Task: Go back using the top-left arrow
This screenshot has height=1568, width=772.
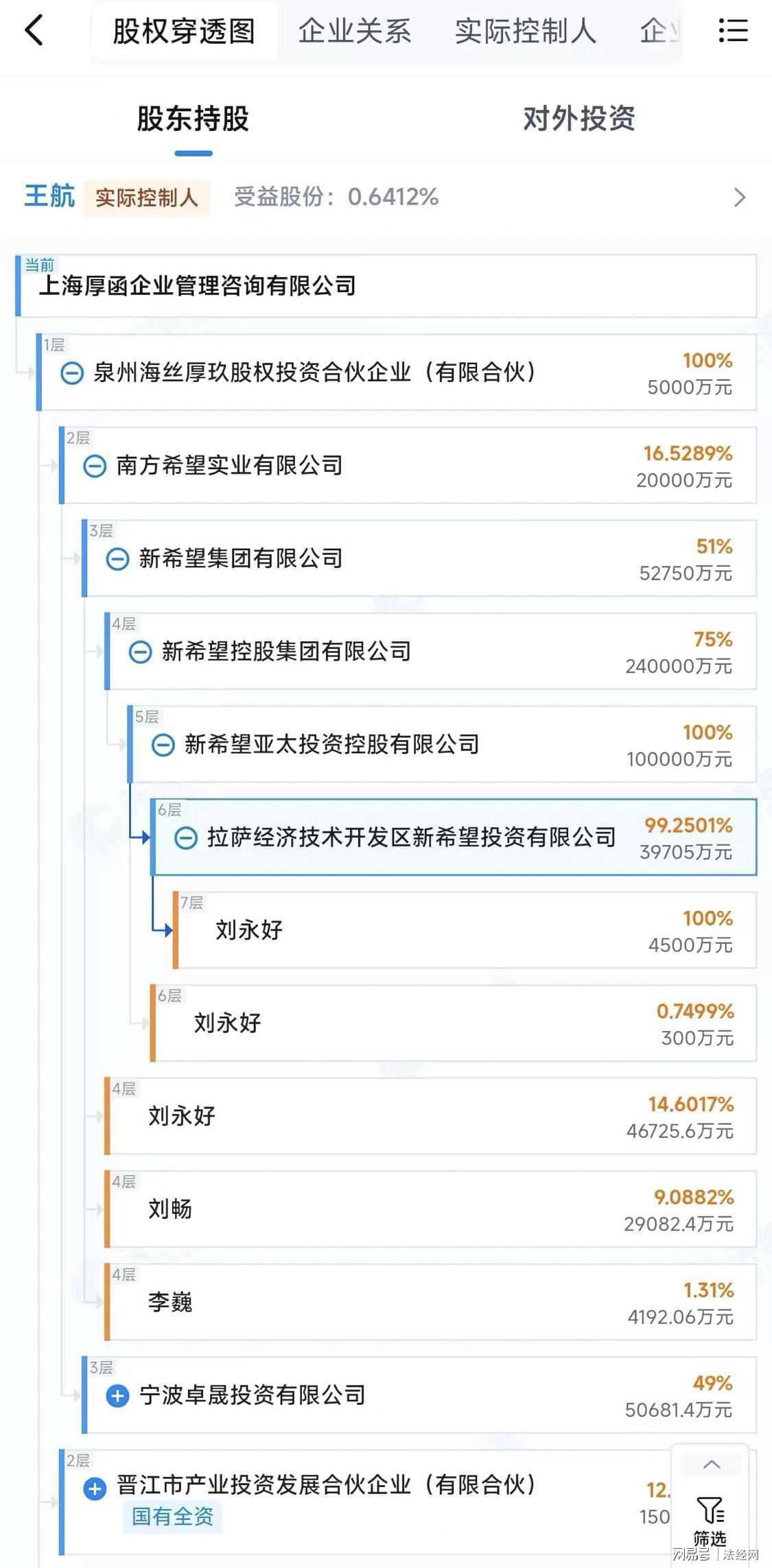Action: pyautogui.click(x=34, y=31)
